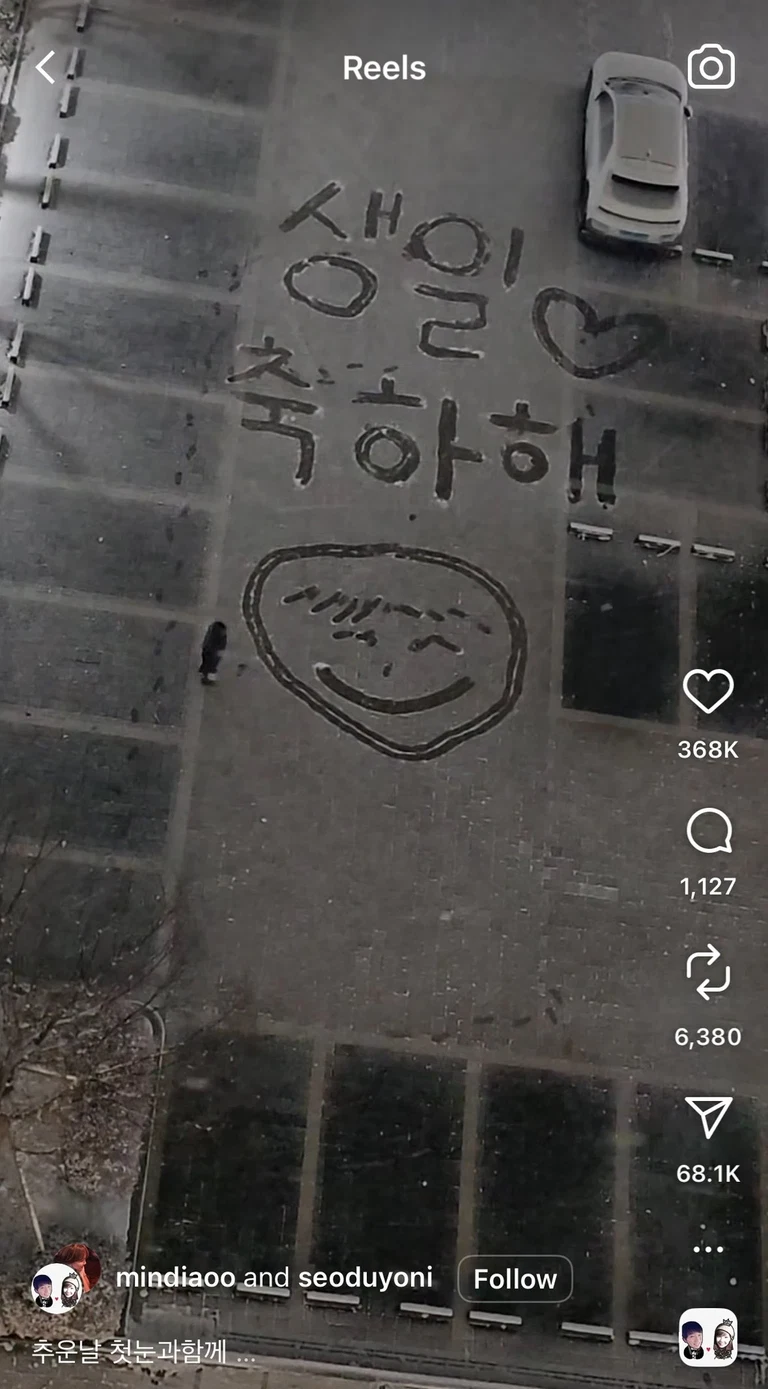Viewport: 768px width, 1389px height.
Task: Like this reel with the heart icon
Action: pyautogui.click(x=708, y=691)
